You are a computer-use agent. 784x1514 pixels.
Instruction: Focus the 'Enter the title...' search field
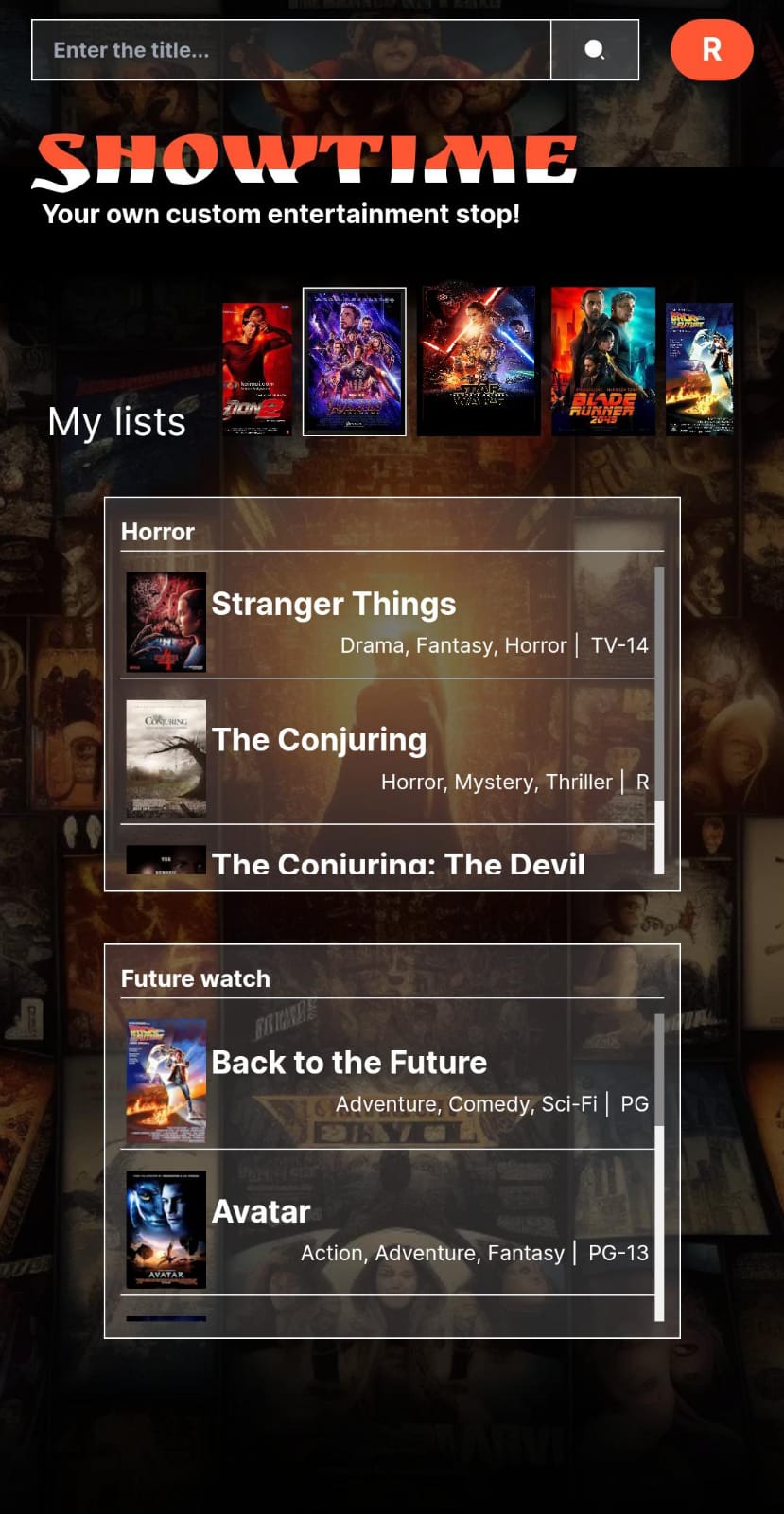pos(291,50)
